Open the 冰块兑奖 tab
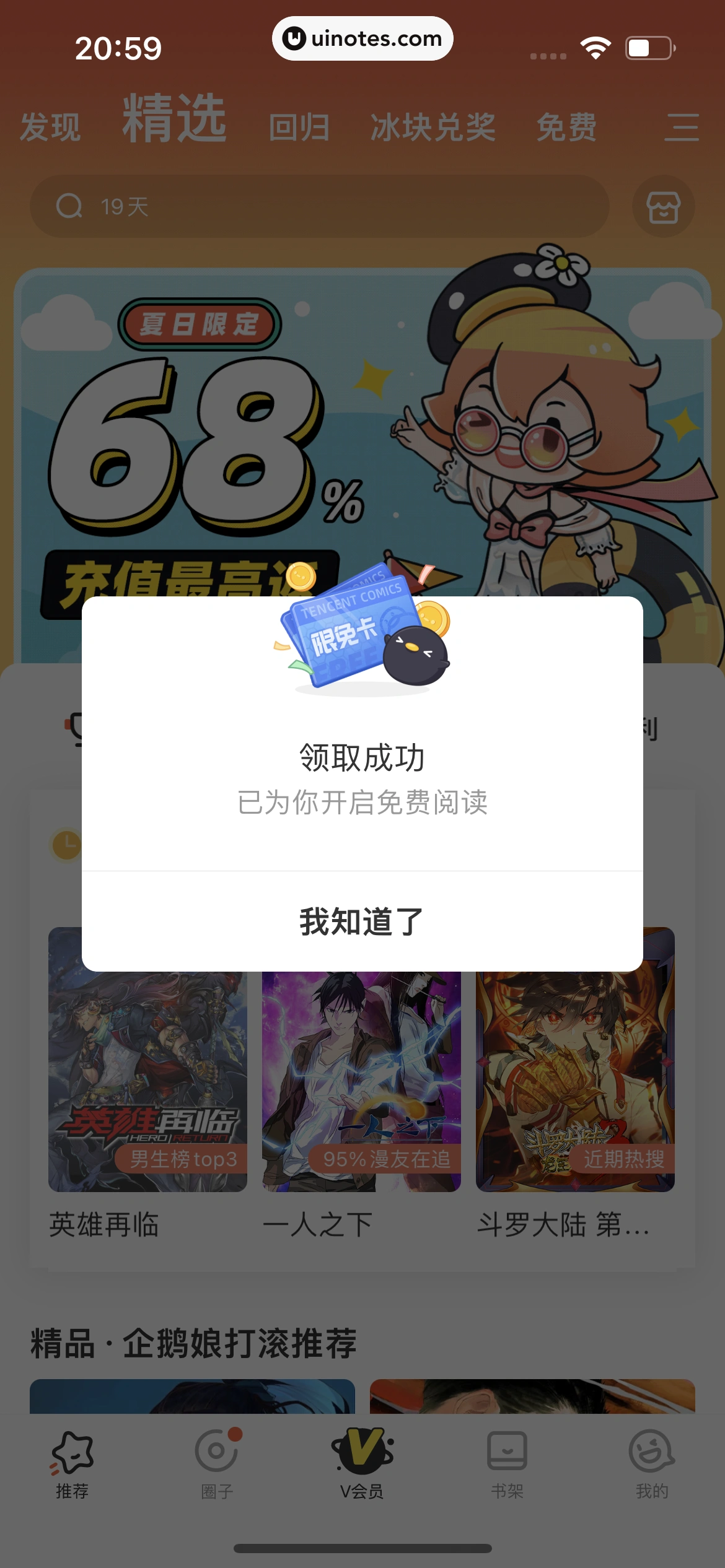Screen dimensions: 725x1568 pyautogui.click(x=433, y=128)
